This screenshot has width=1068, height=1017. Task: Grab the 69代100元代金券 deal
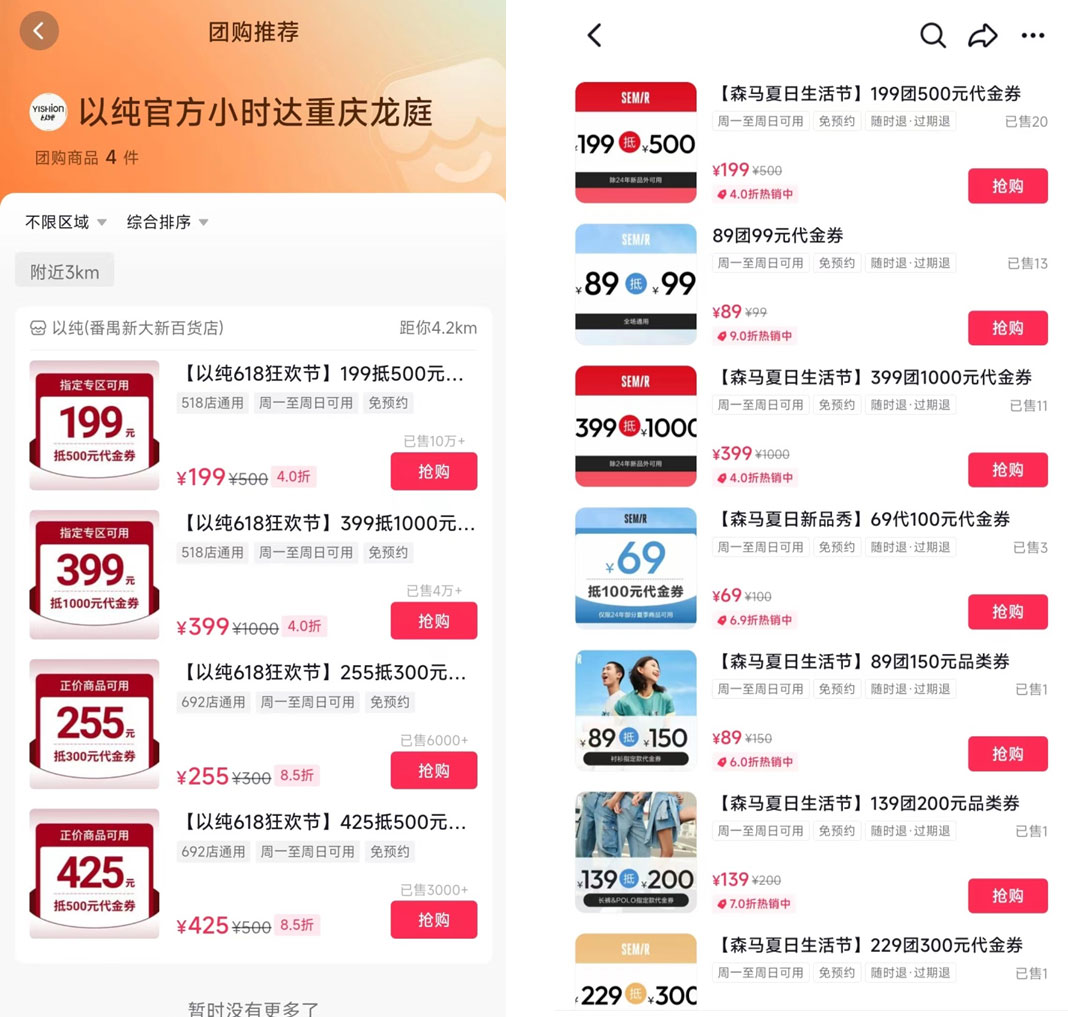pyautogui.click(x=1007, y=612)
